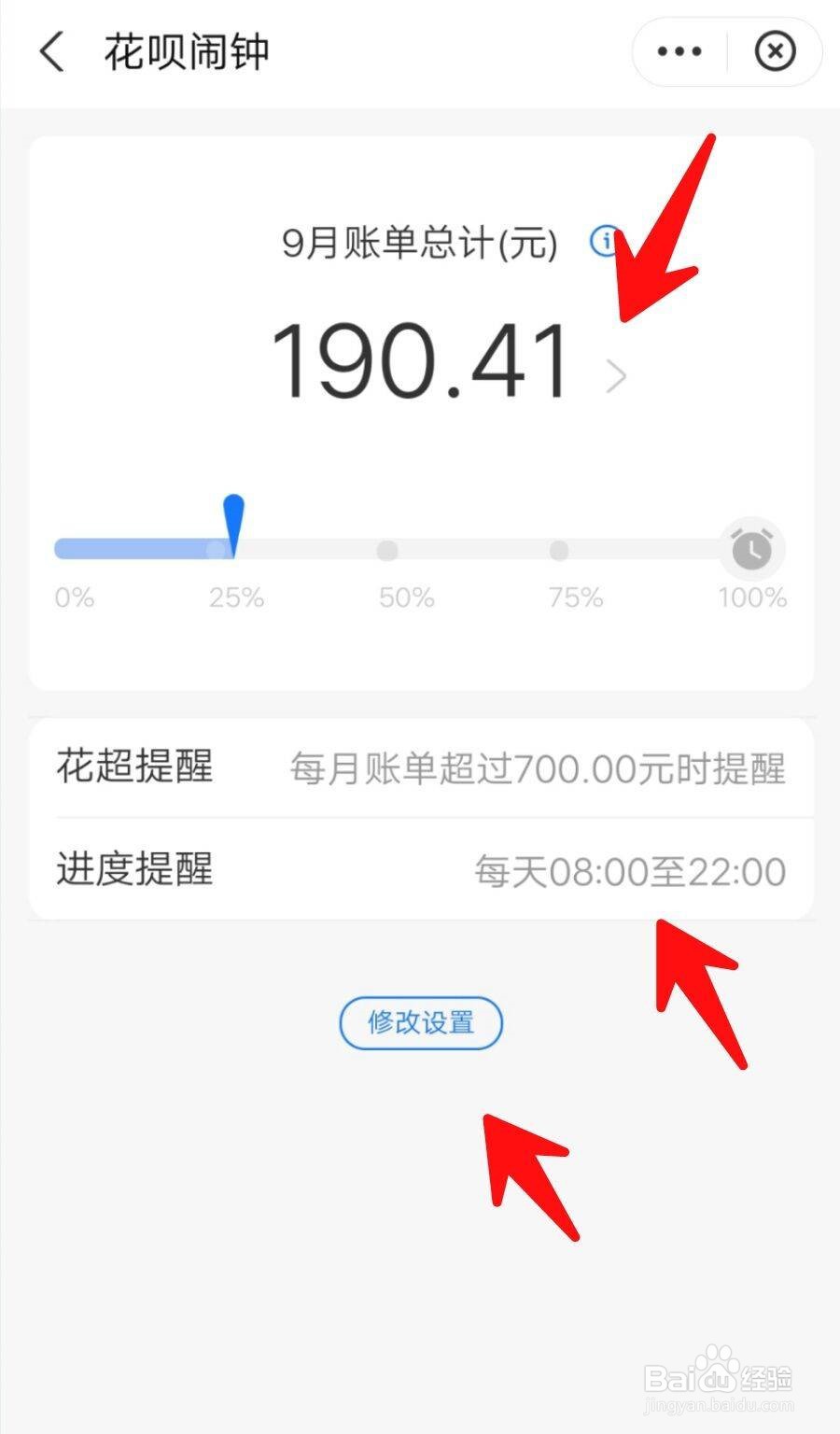Toggle the 进度提醒 time range 每天08:00至22:00
840x1434 pixels.
630,870
